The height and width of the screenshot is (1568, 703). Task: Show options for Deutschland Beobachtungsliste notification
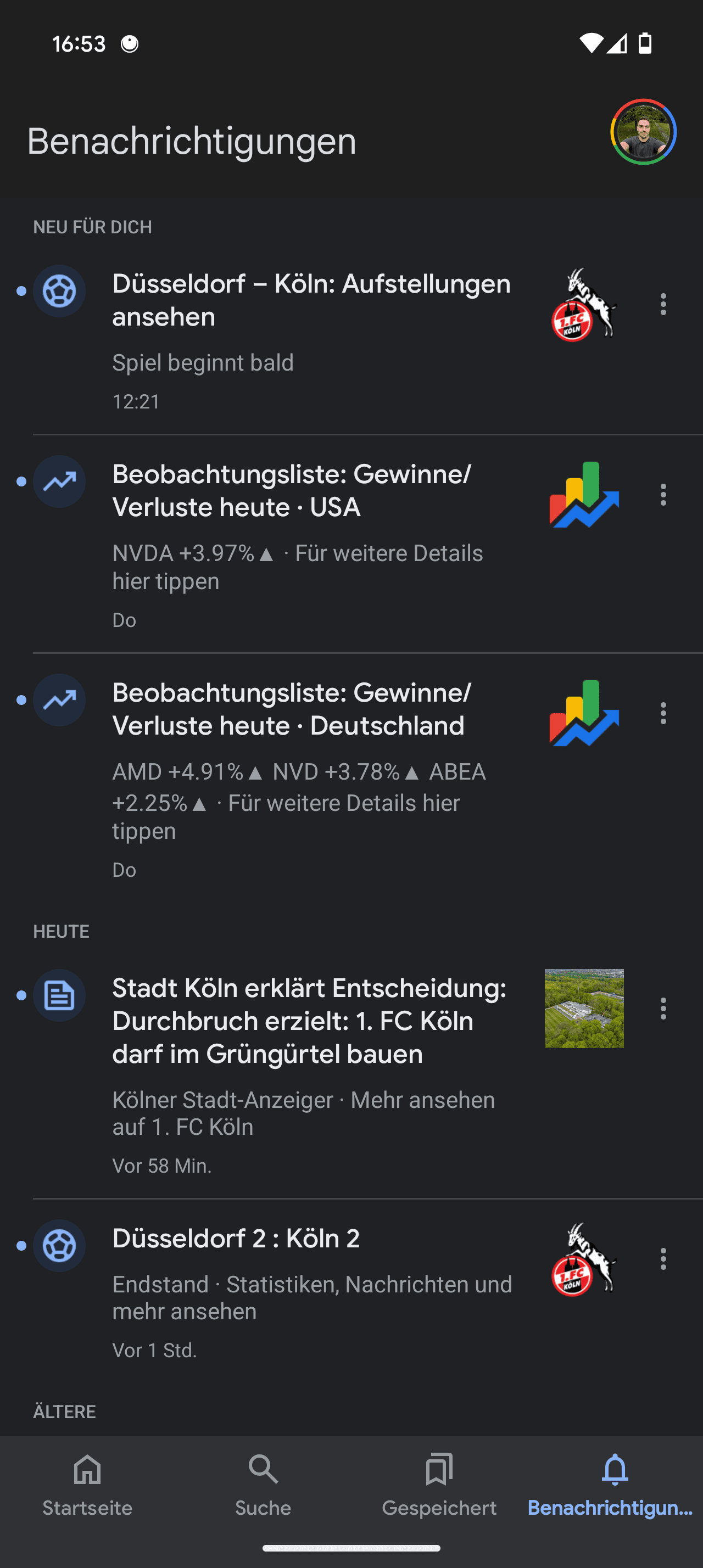point(663,713)
